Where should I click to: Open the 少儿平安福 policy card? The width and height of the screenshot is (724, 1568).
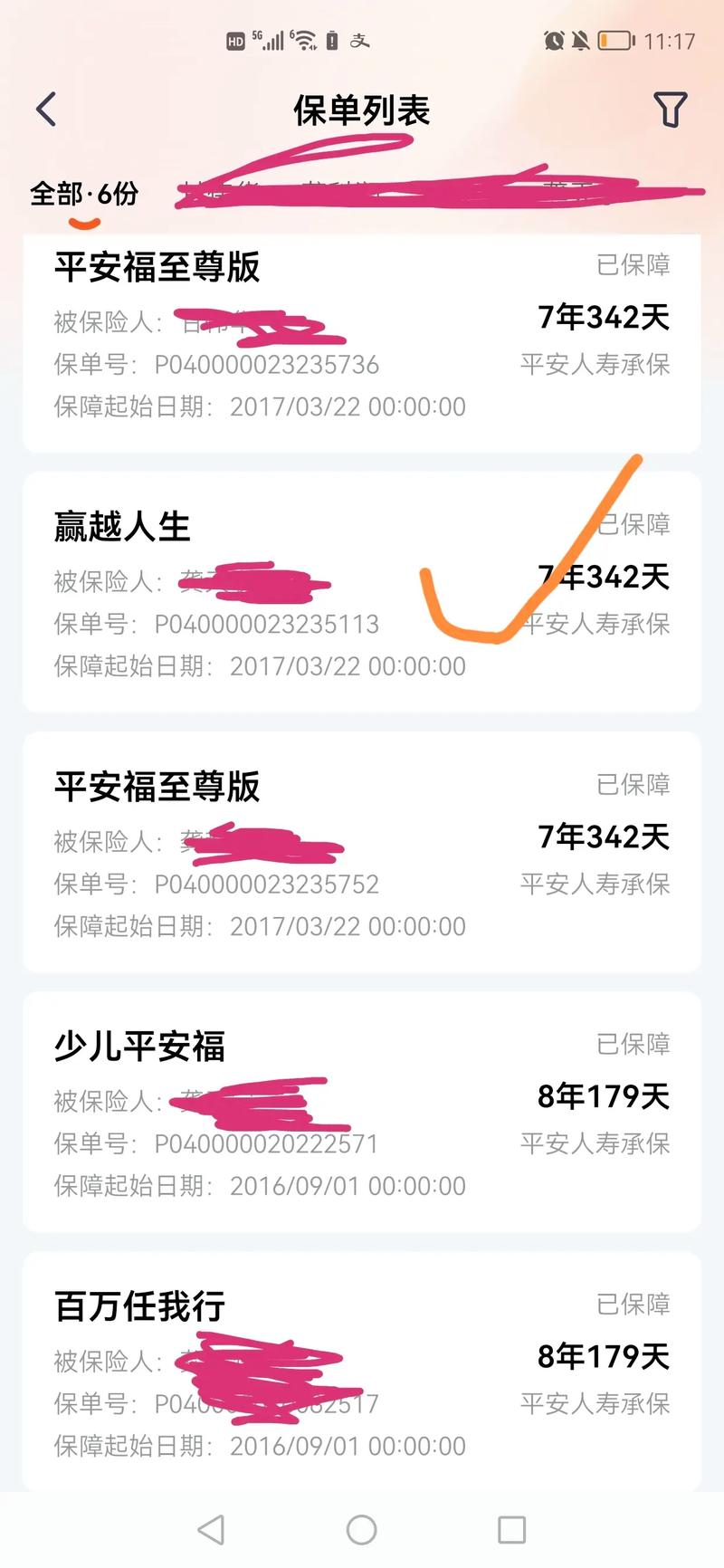point(138,1047)
